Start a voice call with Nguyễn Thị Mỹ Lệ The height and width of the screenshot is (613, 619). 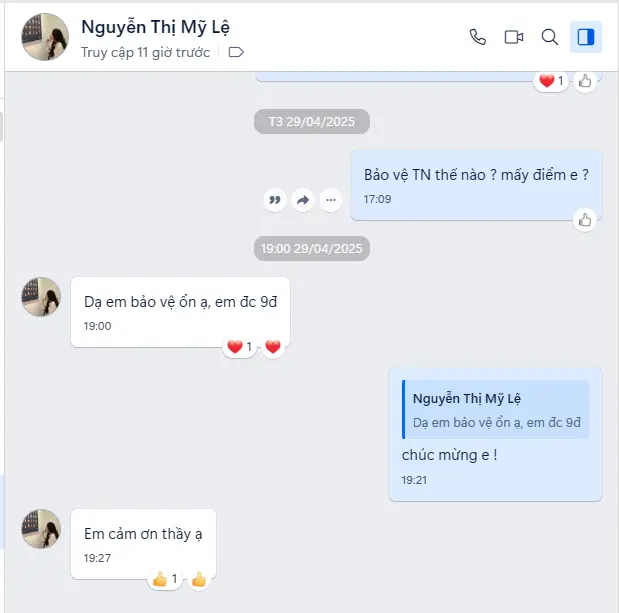(478, 37)
